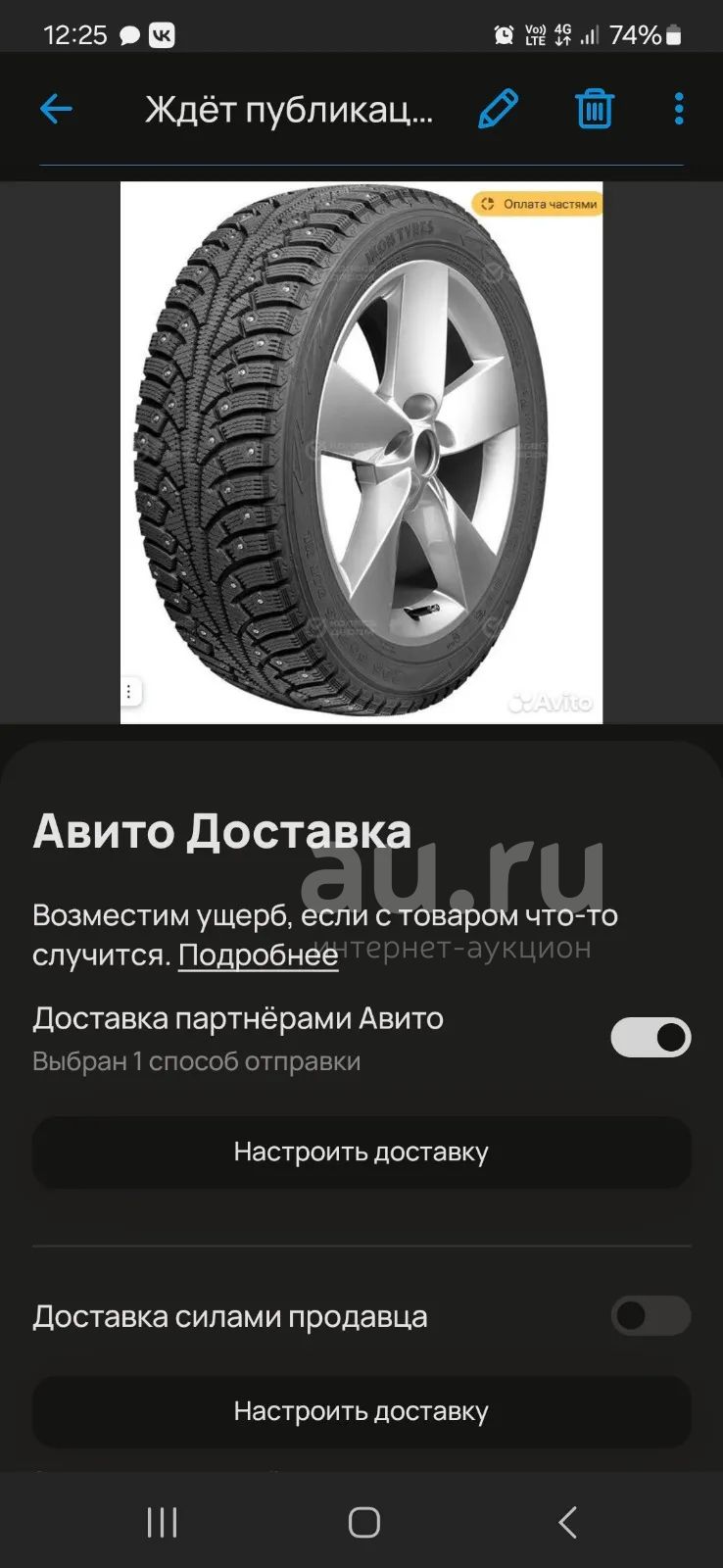Go to the phone home screen
The height and width of the screenshot is (1568, 723).
pyautogui.click(x=363, y=1522)
